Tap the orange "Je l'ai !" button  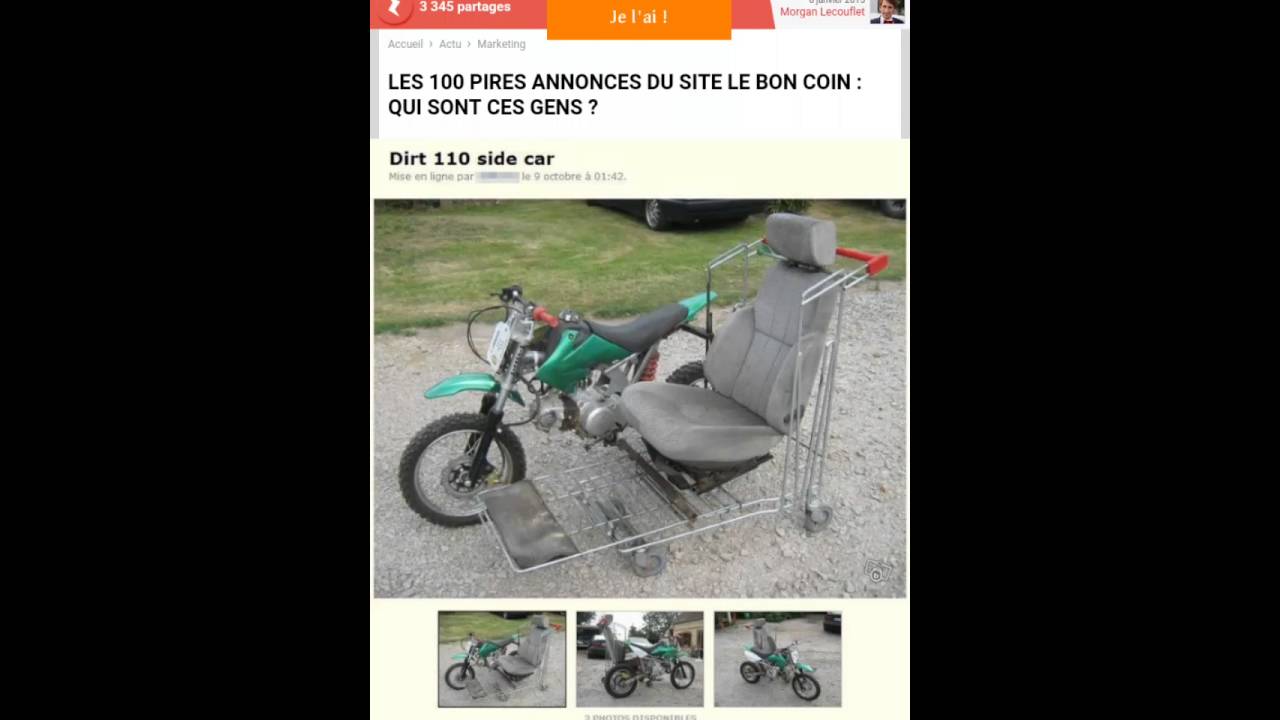638,18
